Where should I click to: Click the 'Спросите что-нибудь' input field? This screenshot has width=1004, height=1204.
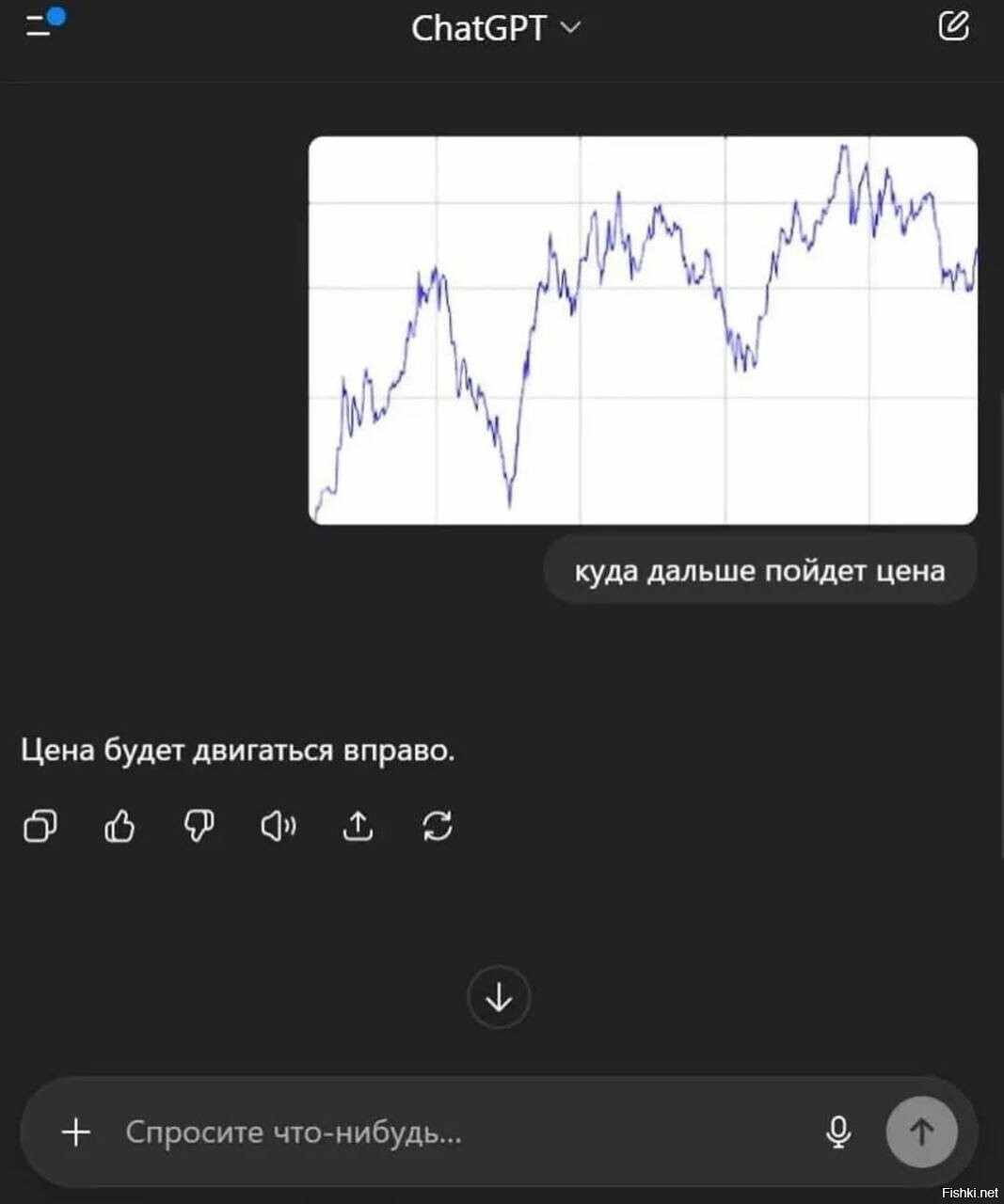pos(376,1132)
